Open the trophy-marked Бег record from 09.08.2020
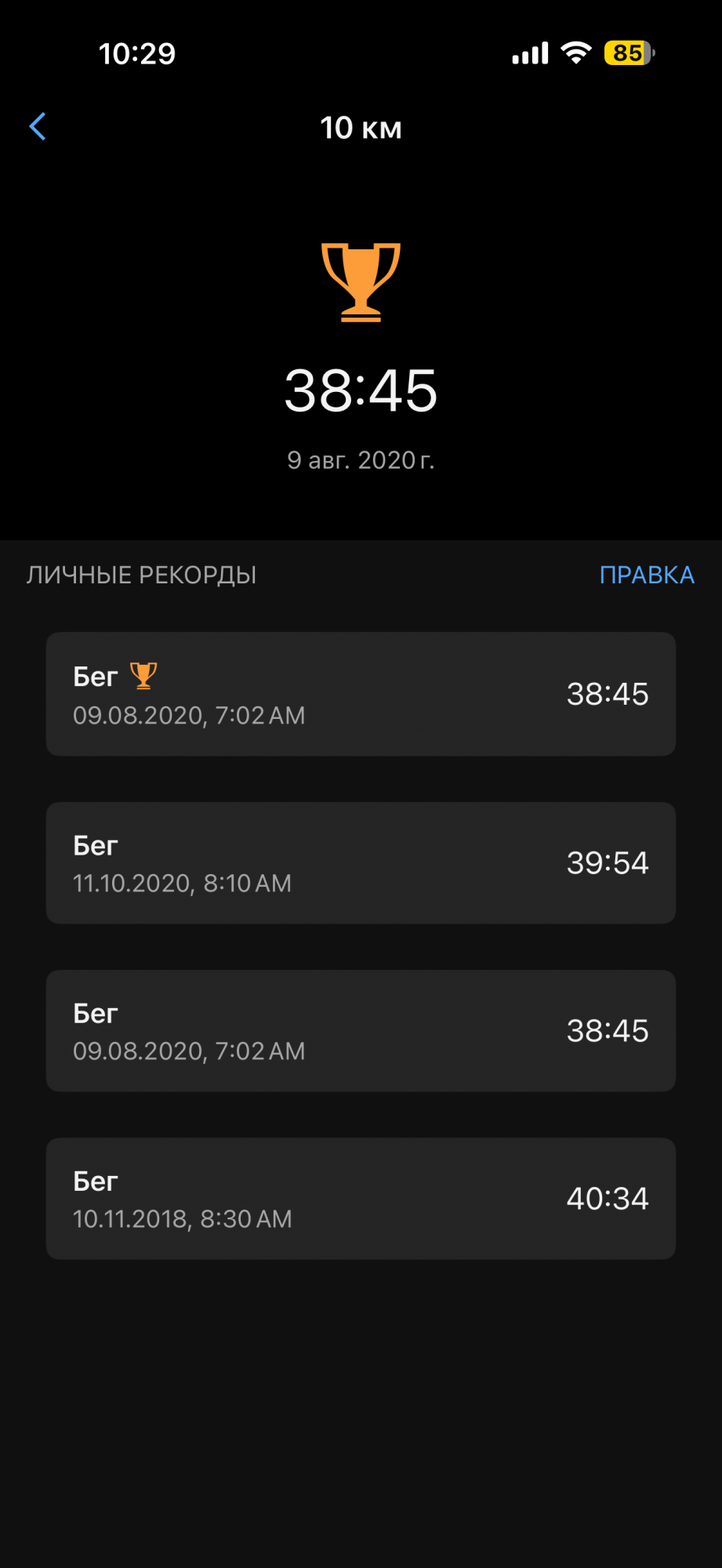 pyautogui.click(x=361, y=694)
